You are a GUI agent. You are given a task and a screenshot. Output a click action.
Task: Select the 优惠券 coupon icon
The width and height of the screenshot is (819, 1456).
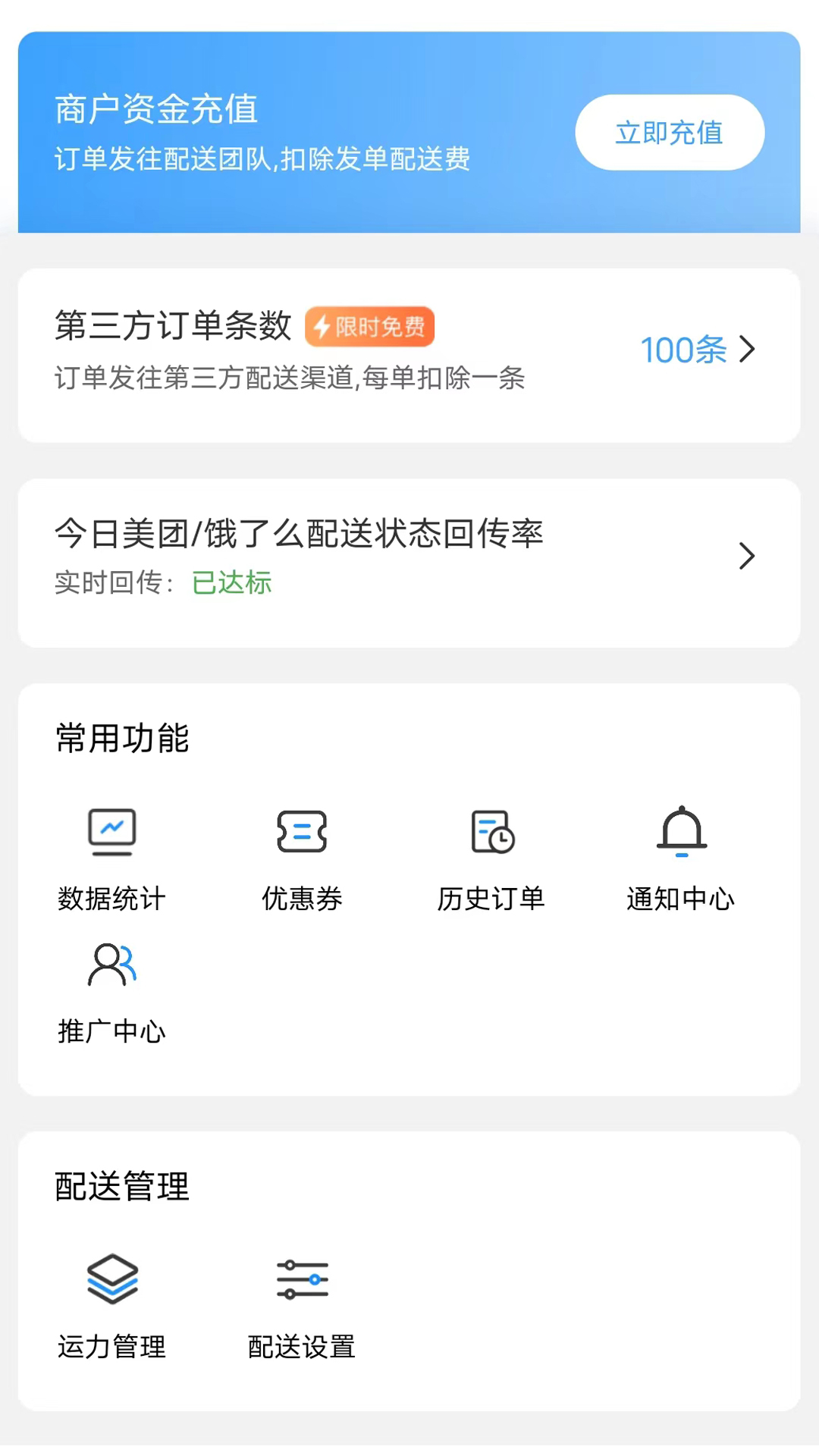(x=301, y=833)
